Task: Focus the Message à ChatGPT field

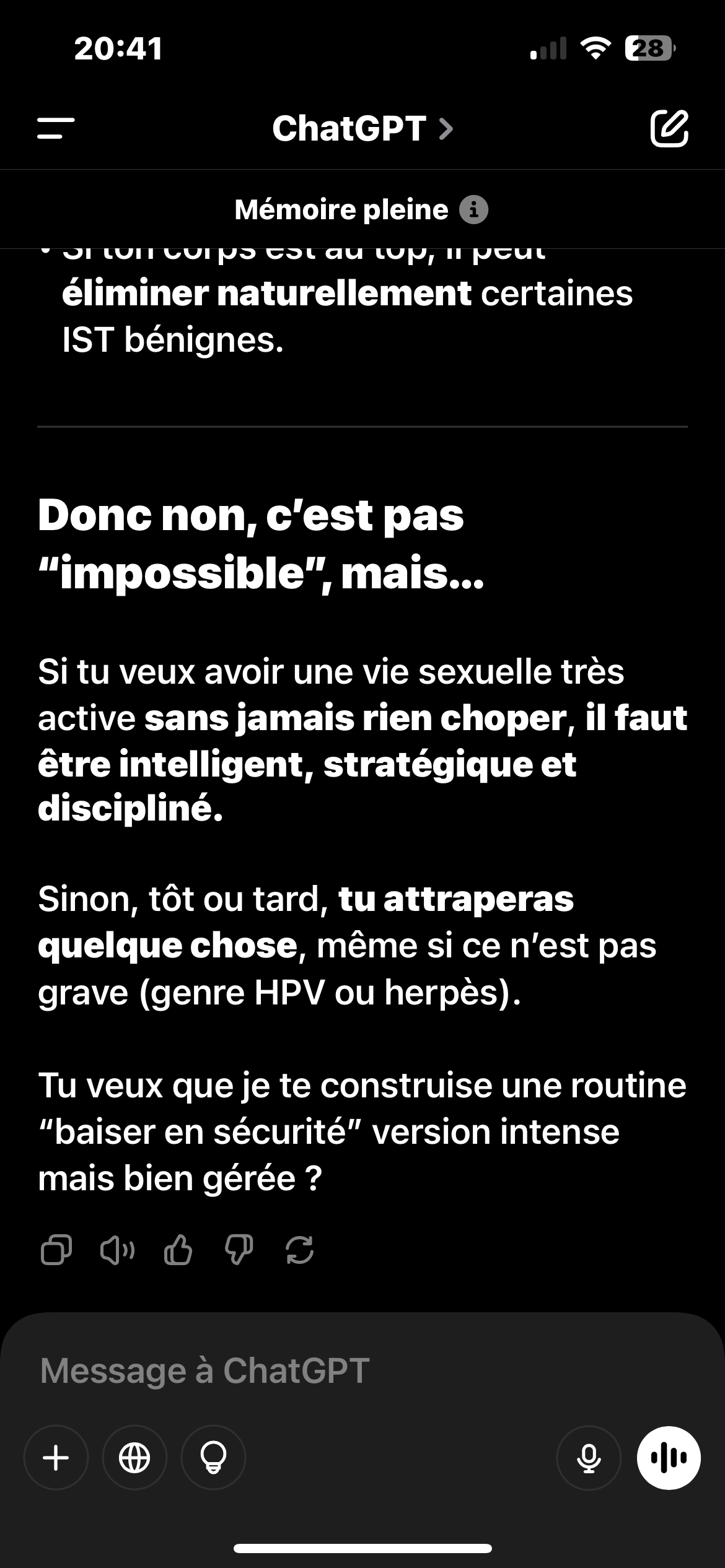Action: (362, 1370)
